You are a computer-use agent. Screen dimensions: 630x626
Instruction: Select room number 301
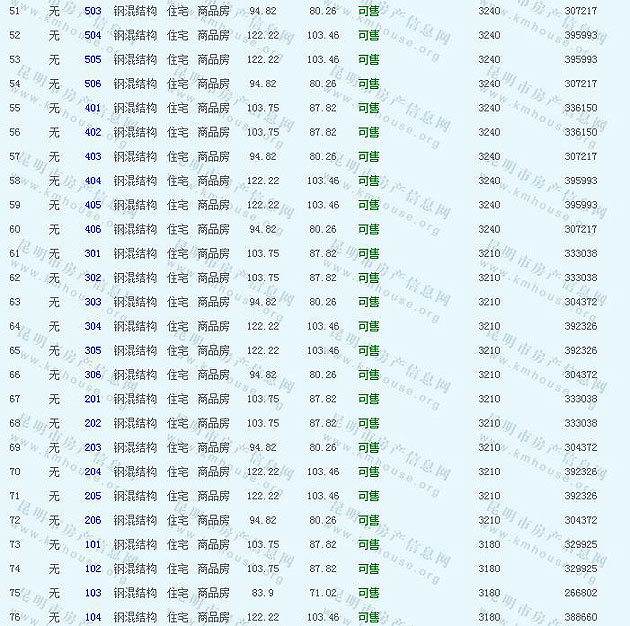click(x=93, y=254)
